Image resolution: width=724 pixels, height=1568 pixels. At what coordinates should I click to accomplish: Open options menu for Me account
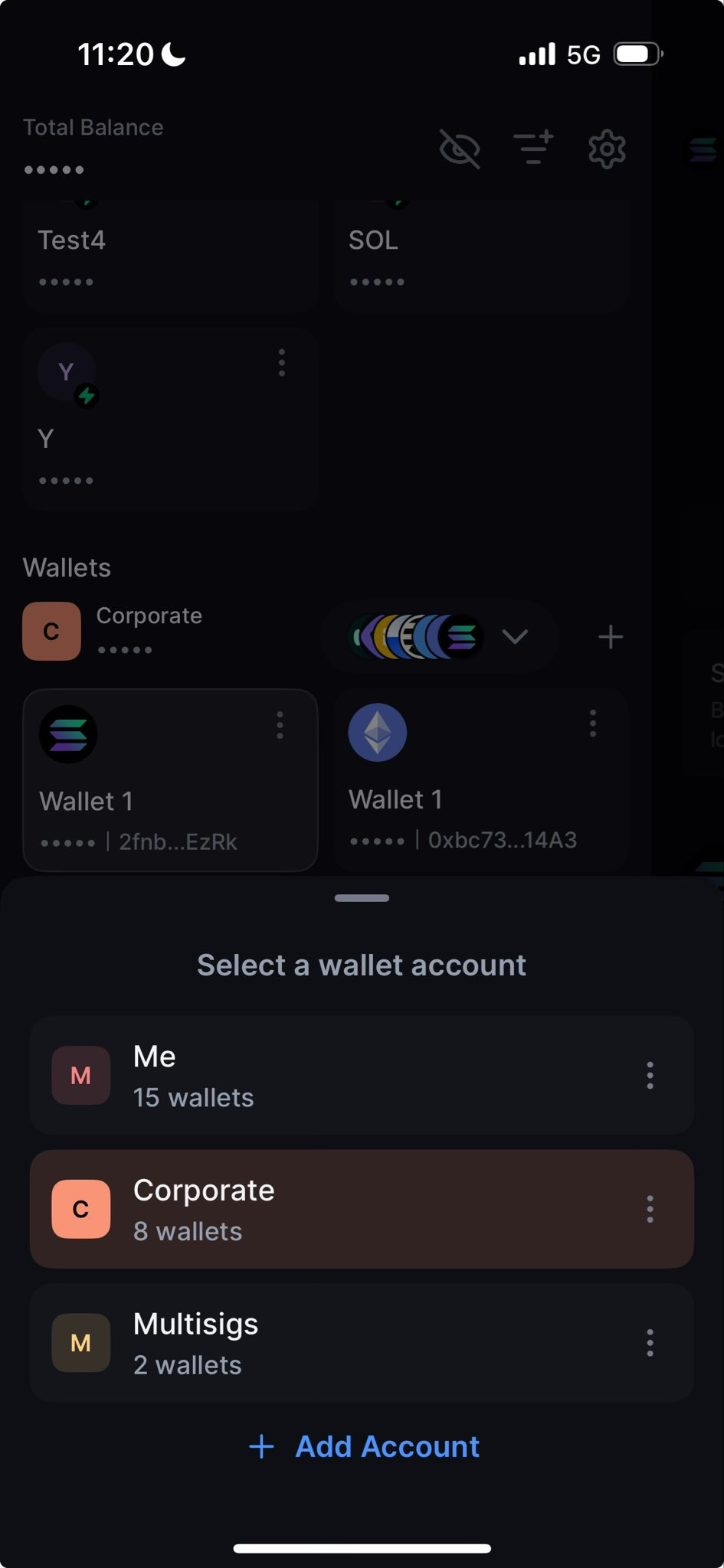[650, 1075]
